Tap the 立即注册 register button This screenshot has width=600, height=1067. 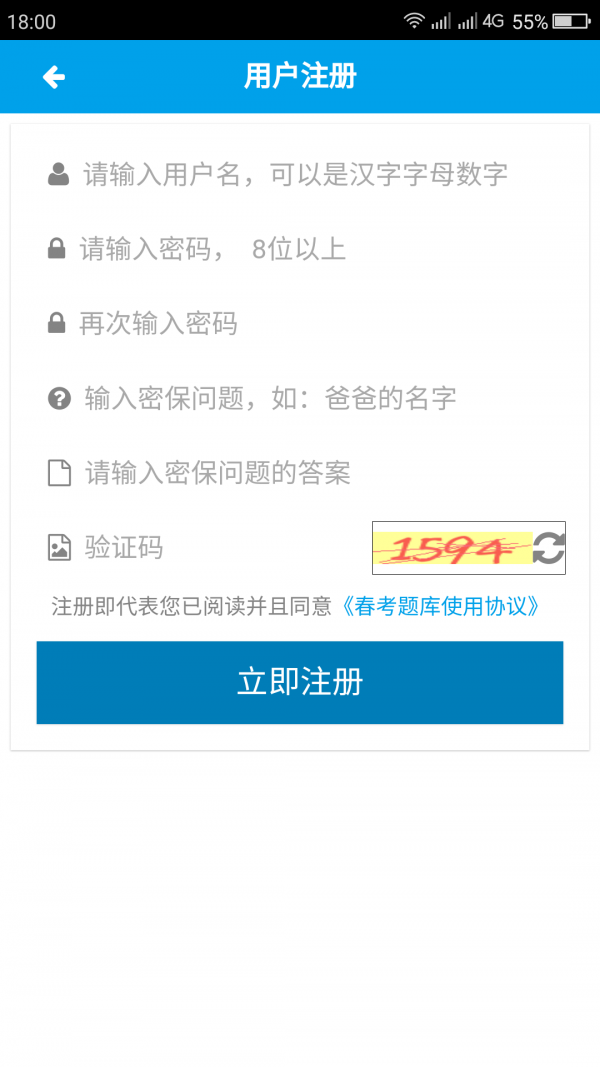[300, 683]
